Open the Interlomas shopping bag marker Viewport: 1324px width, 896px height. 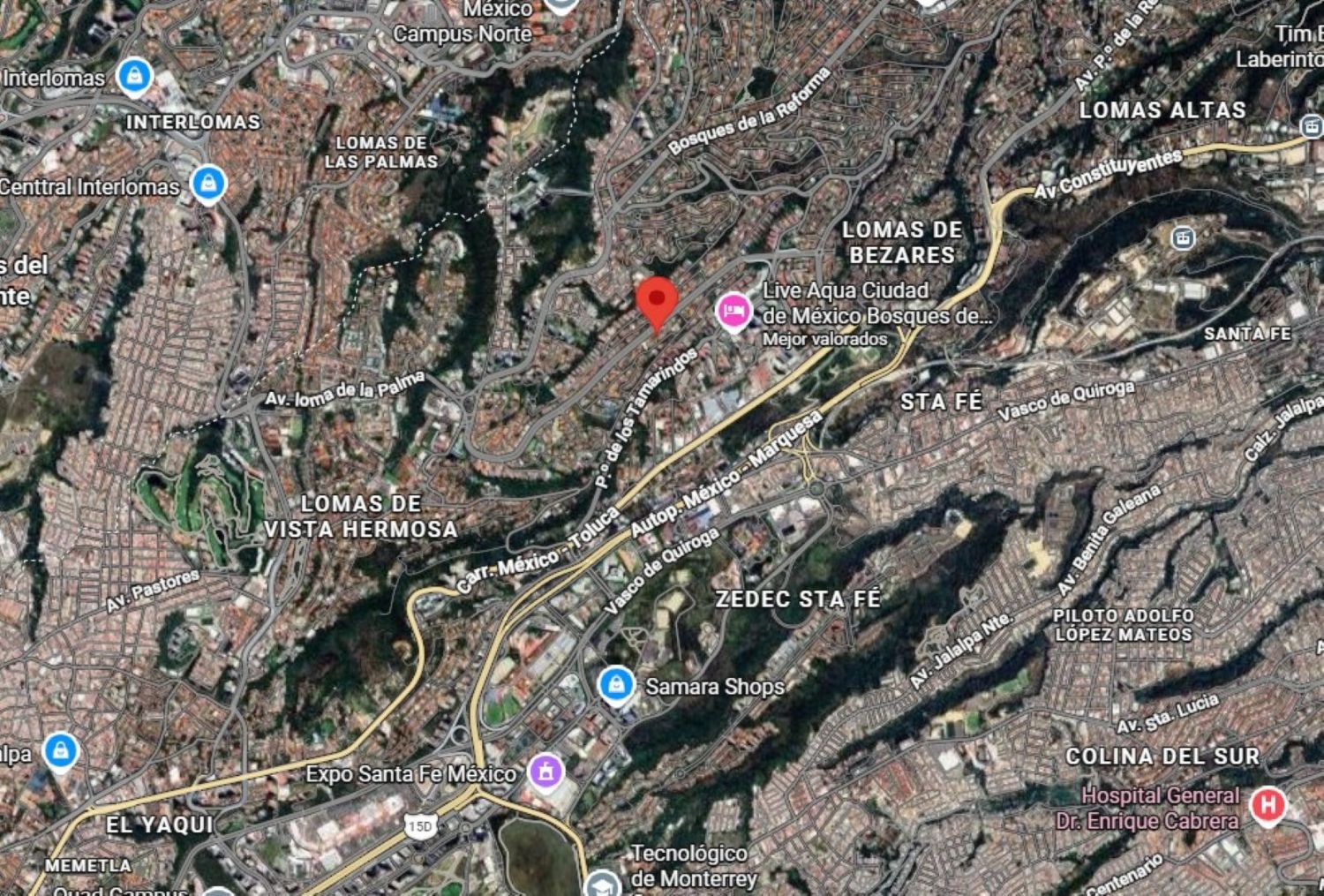coord(134,77)
